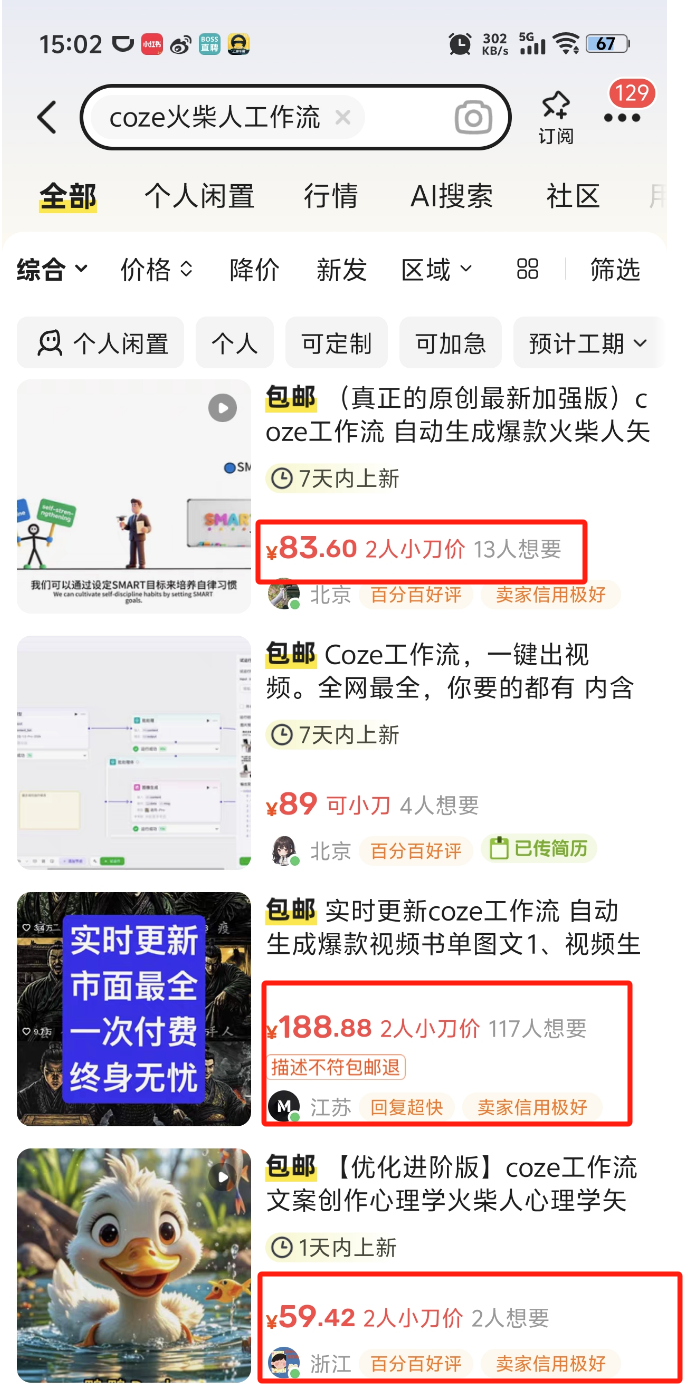Go back with the arrow icon
Screen dimensions: 697x1395
(46, 117)
